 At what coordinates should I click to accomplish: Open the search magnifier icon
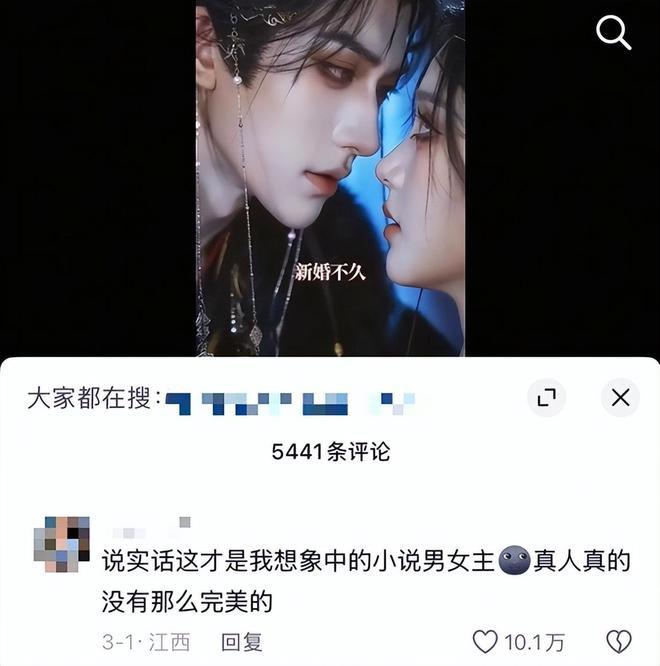coord(613,33)
